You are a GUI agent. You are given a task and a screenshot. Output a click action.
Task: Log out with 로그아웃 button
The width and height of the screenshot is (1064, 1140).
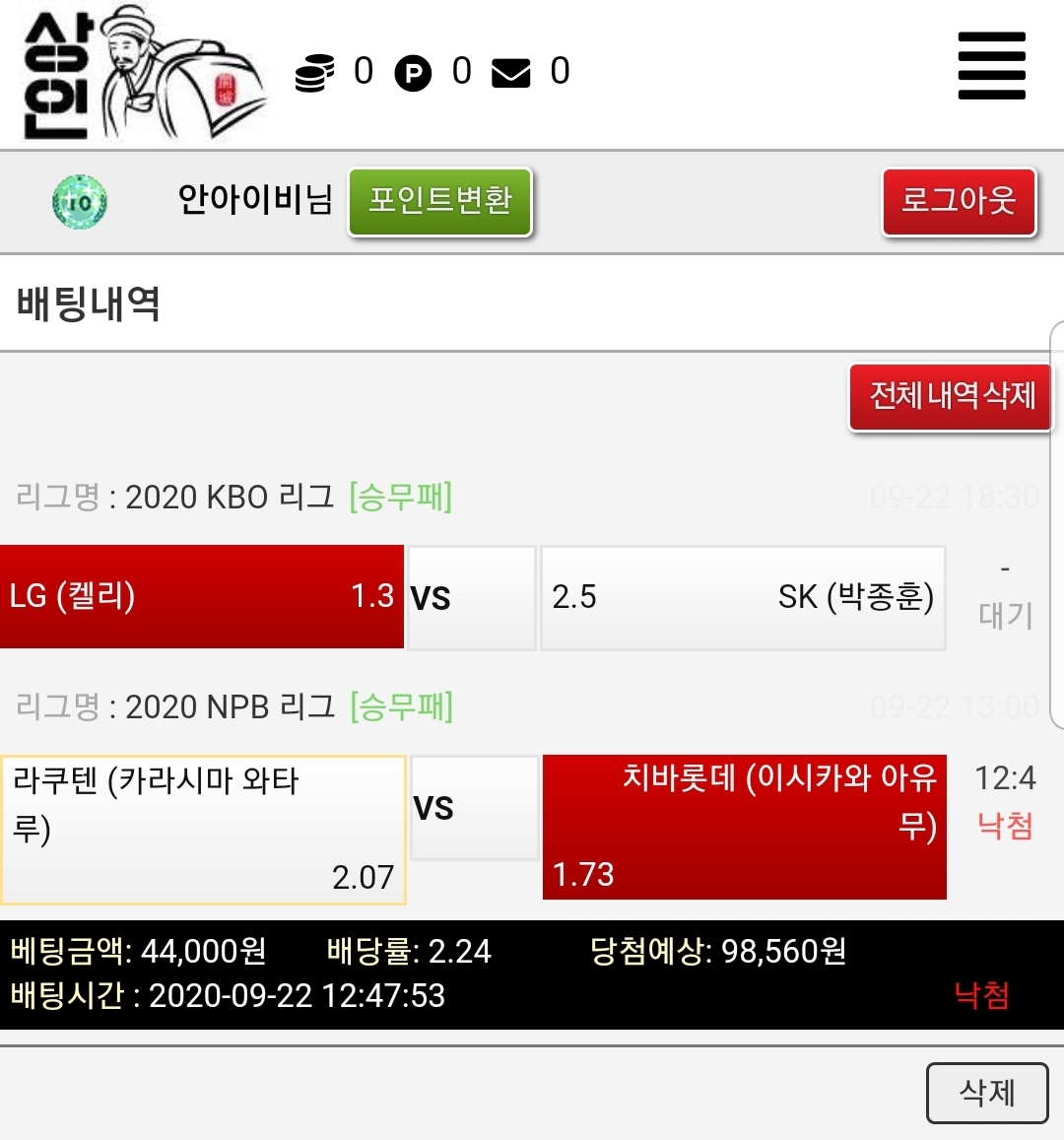coord(959,201)
